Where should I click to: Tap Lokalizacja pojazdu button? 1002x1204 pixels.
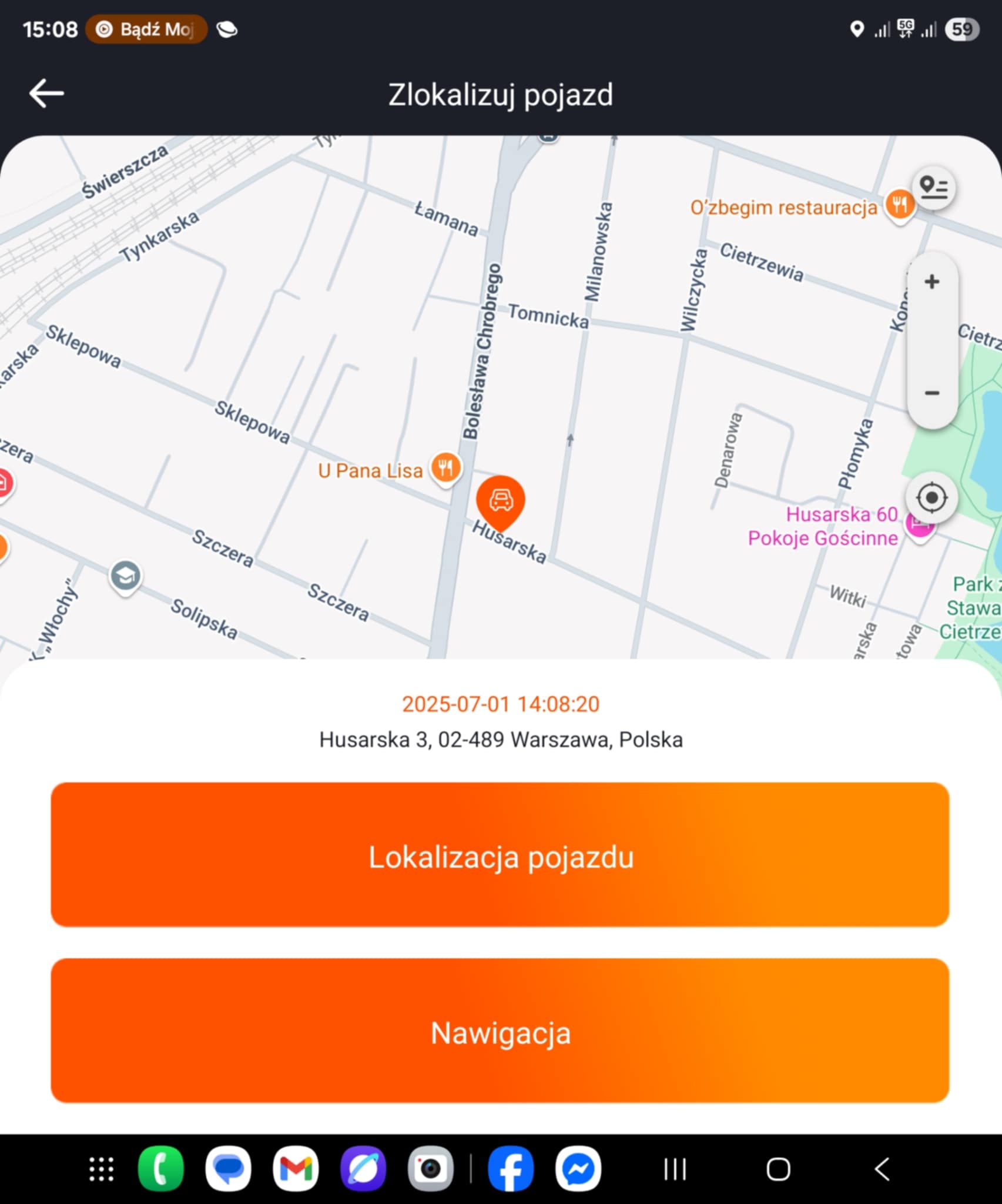(x=500, y=856)
